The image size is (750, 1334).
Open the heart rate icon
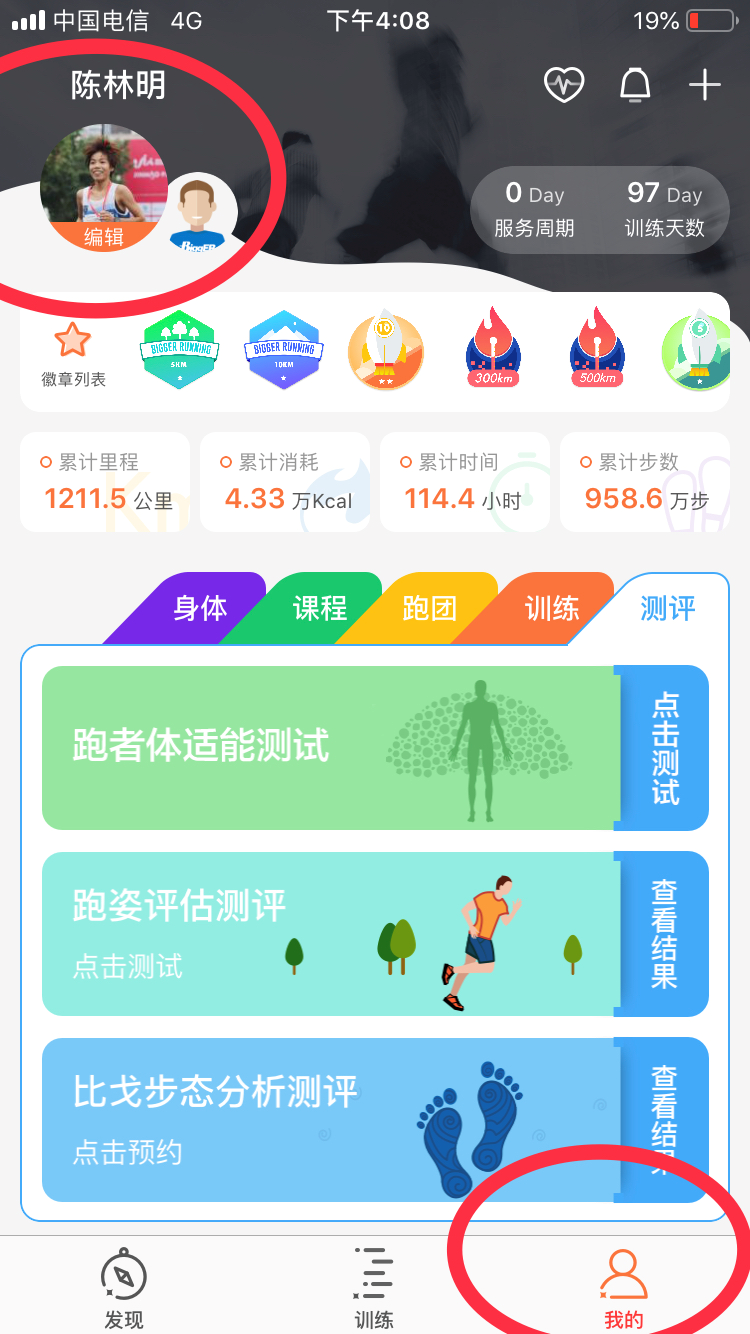(564, 85)
